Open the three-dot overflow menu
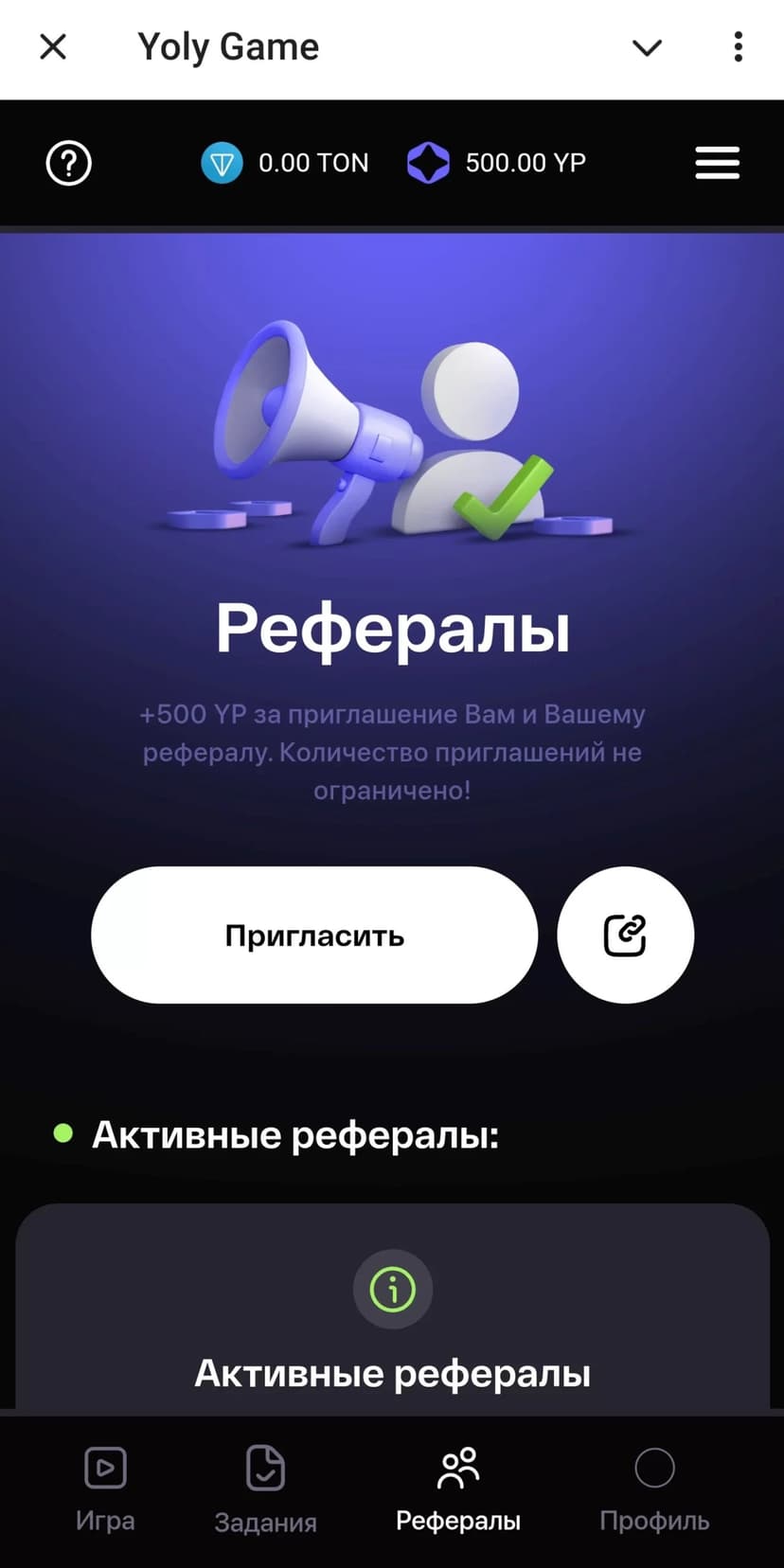The width and height of the screenshot is (784, 1568). tap(738, 47)
